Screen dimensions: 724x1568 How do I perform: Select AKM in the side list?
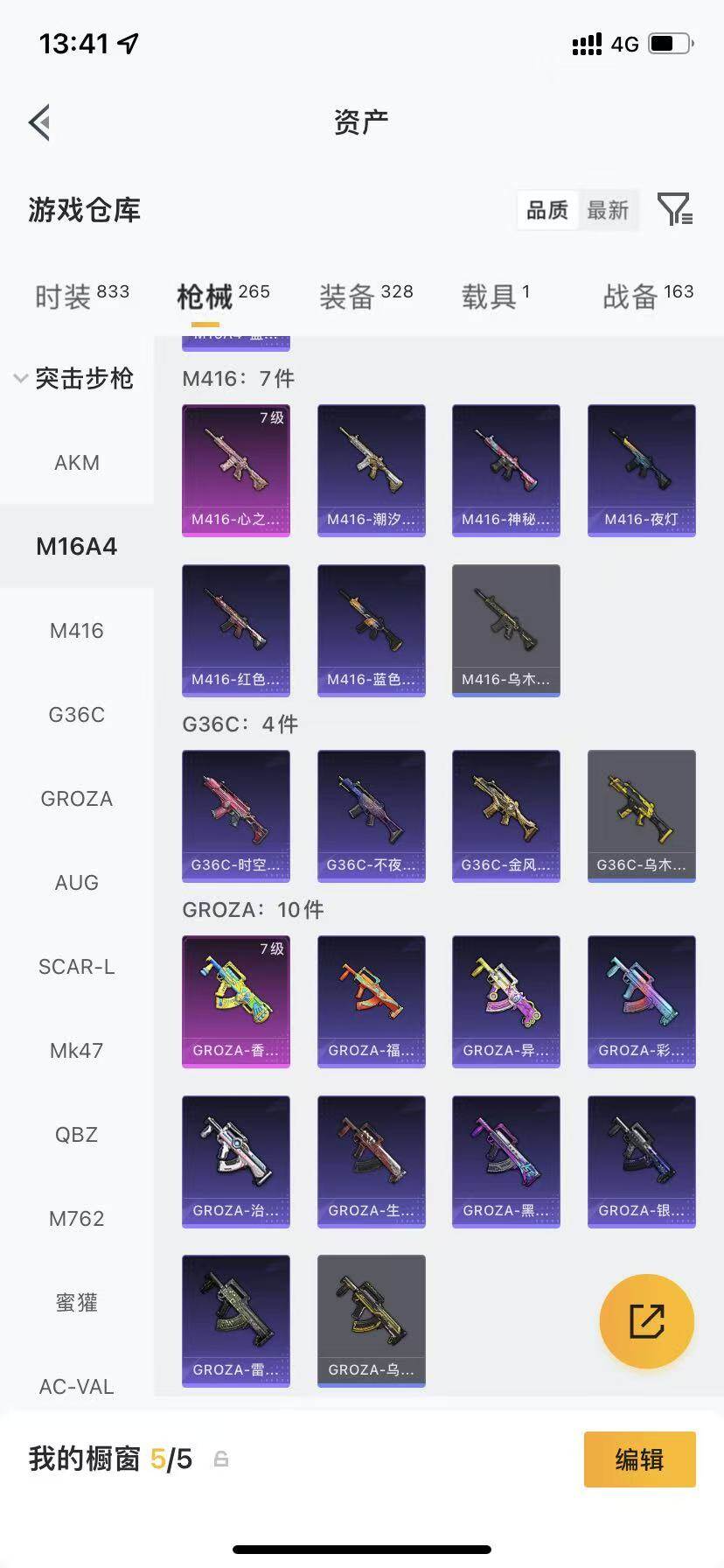77,462
